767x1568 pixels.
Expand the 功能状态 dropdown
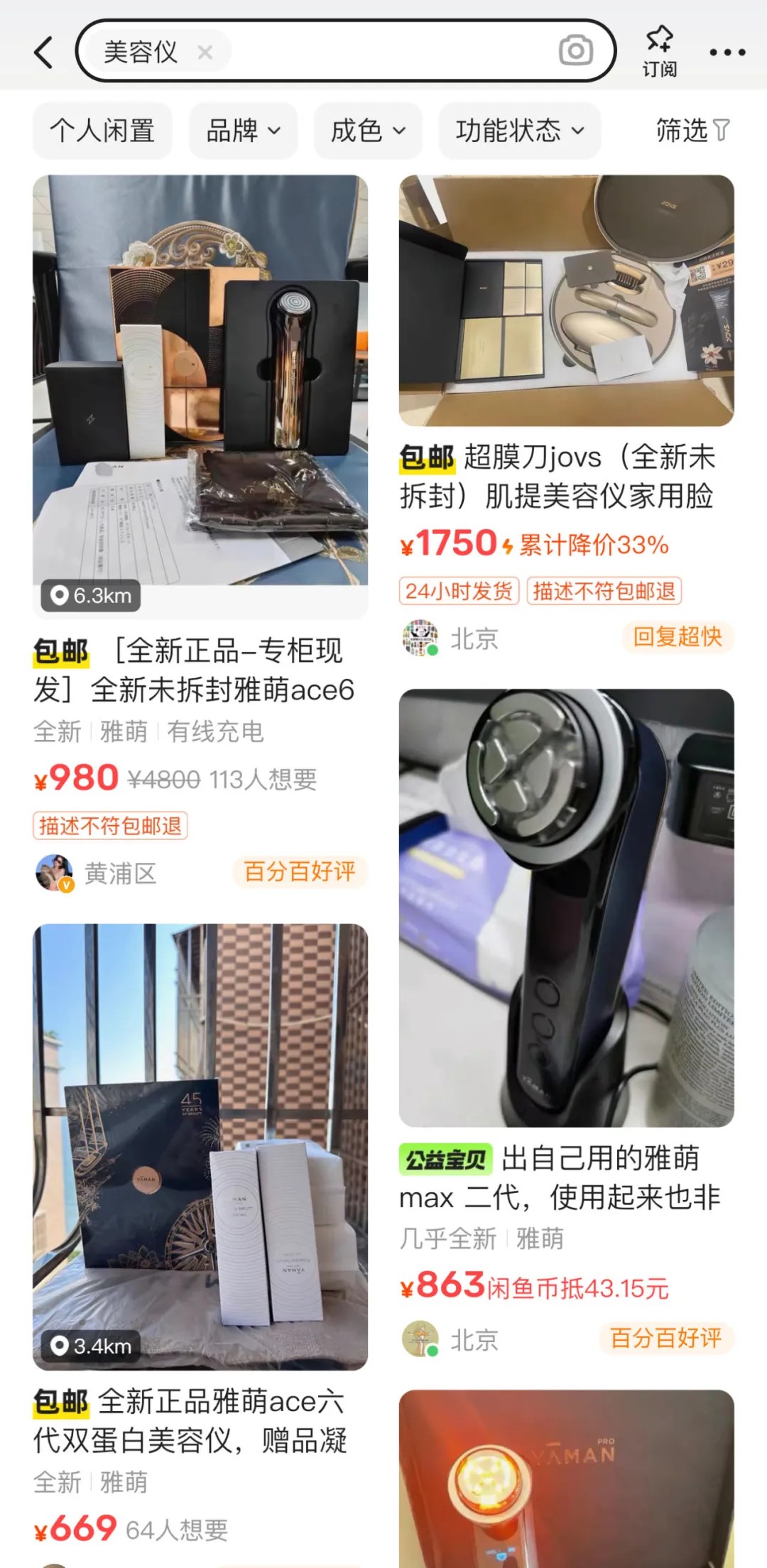click(519, 131)
